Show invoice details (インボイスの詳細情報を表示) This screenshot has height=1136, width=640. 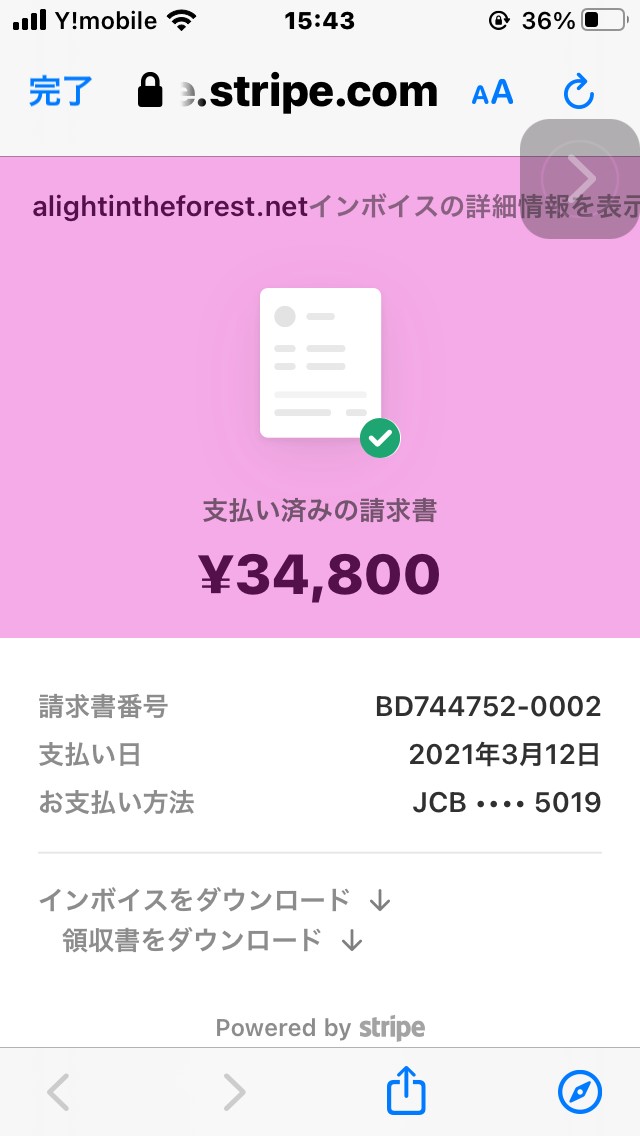pyautogui.click(x=475, y=207)
